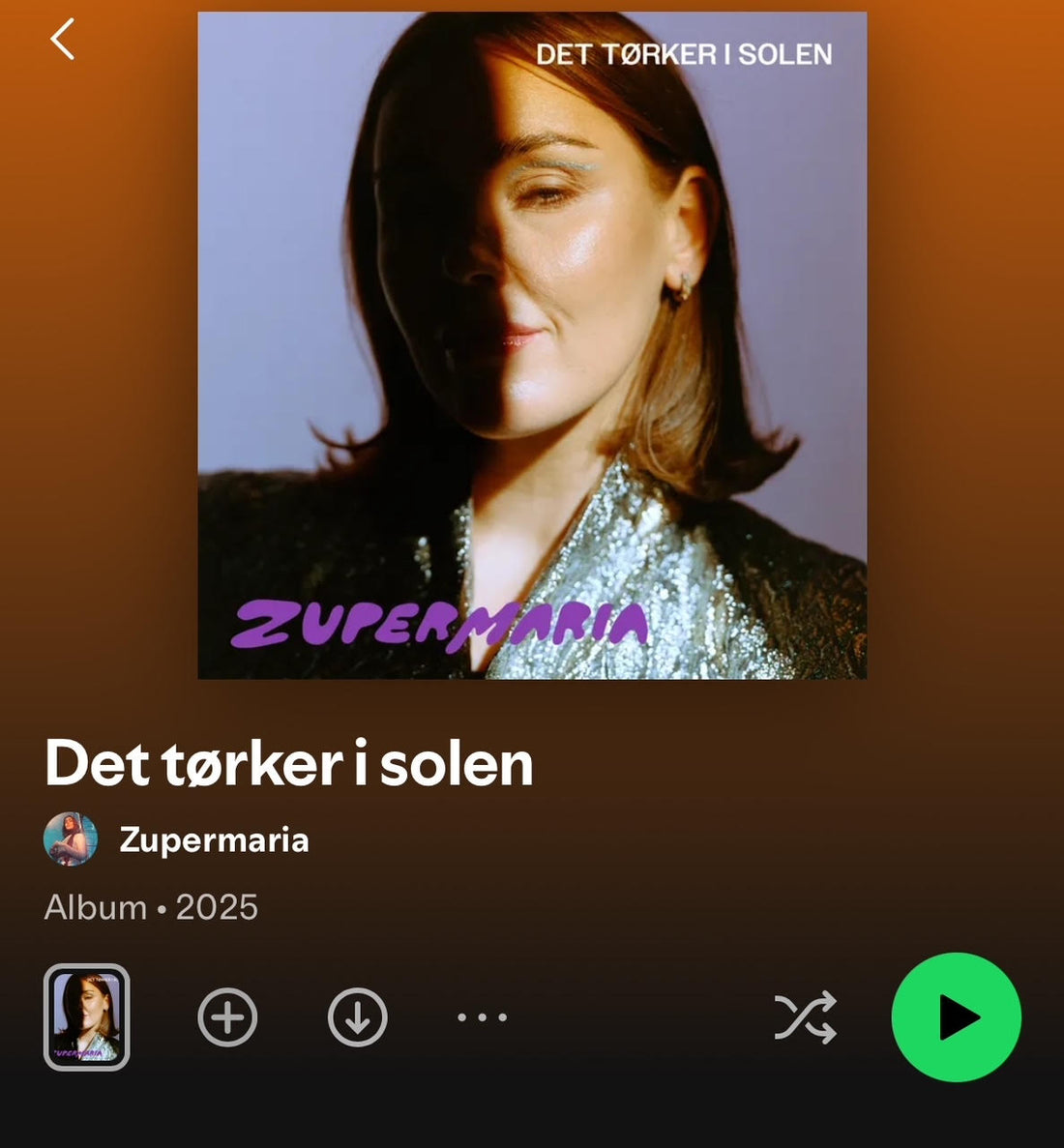Viewport: 1064px width, 1148px height.
Task: Add the album to your library
Action: 227,1017
